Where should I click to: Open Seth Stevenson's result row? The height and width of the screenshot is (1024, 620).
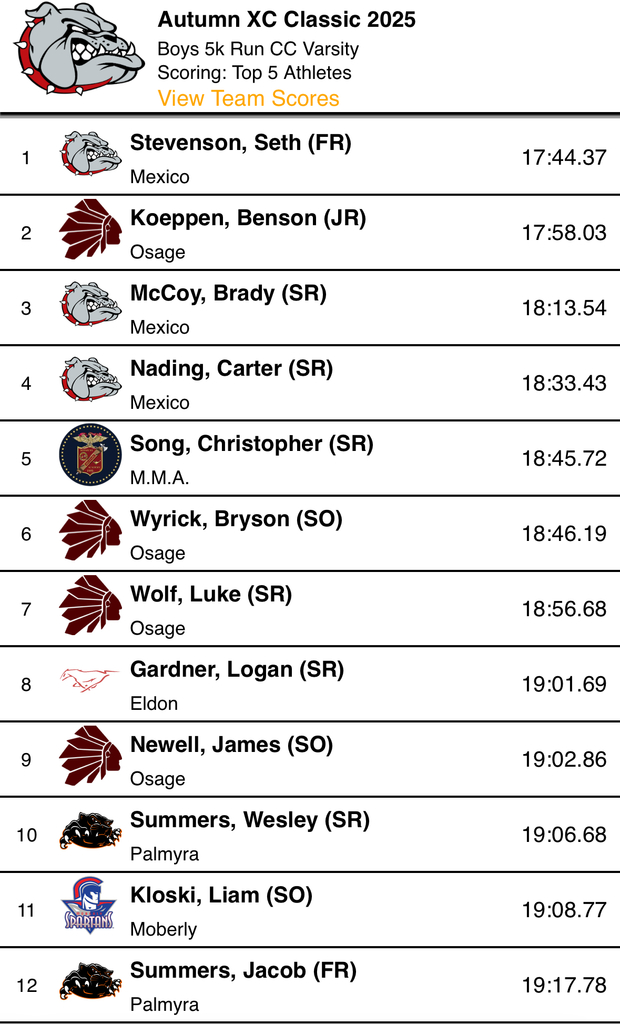310,157
